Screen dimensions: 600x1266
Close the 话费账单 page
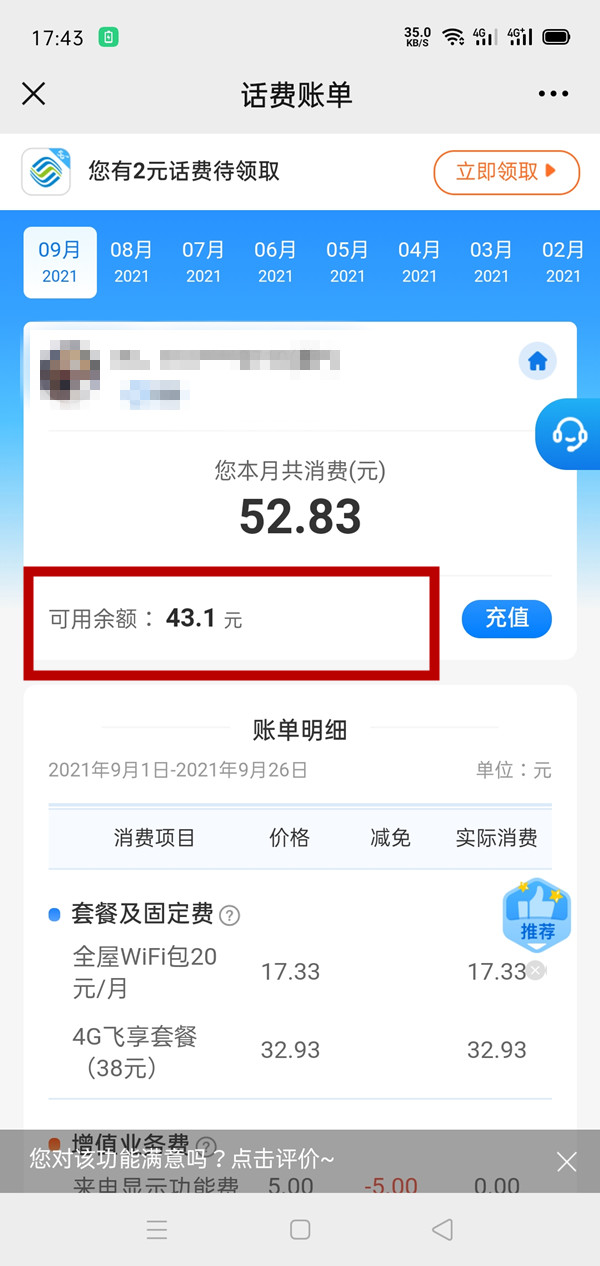34,94
